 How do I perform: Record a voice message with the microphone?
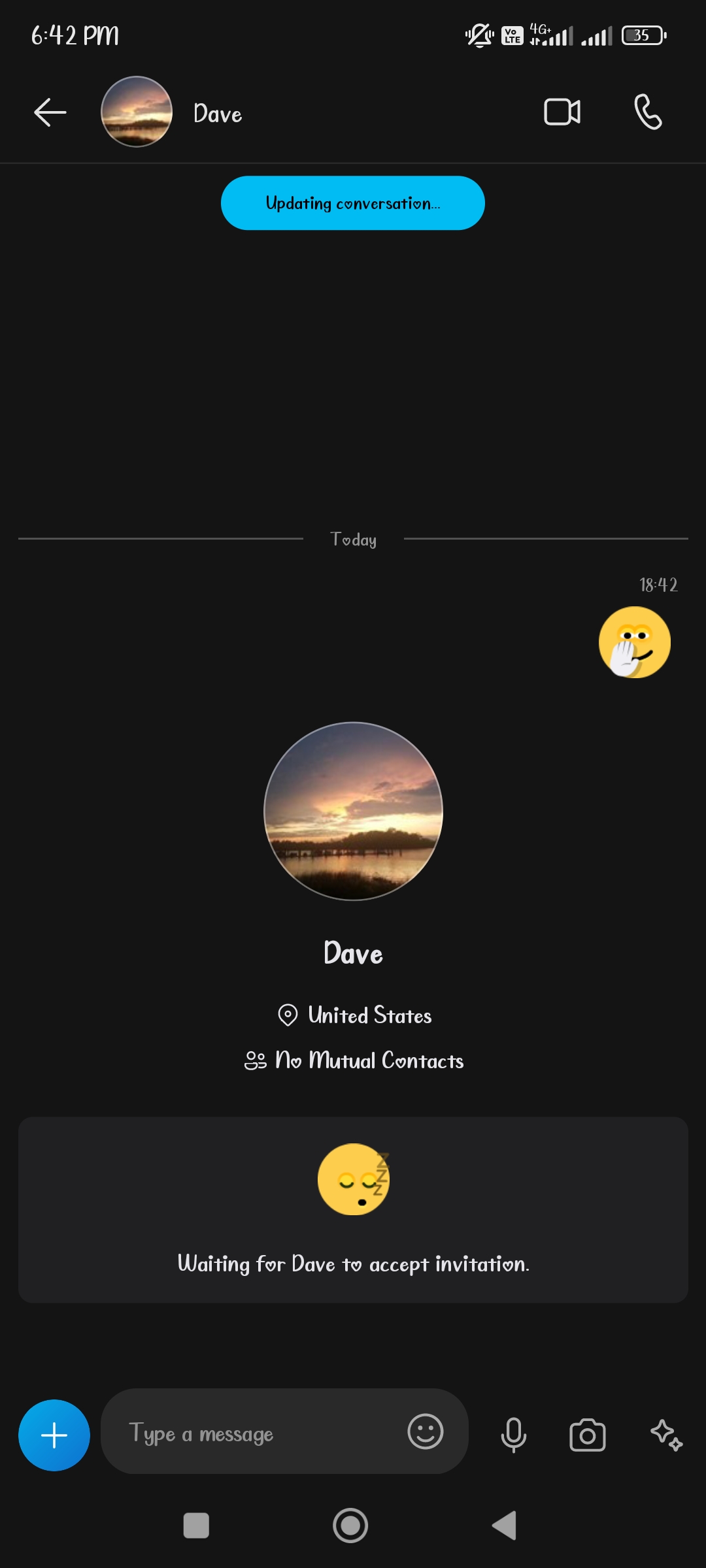pos(514,1435)
